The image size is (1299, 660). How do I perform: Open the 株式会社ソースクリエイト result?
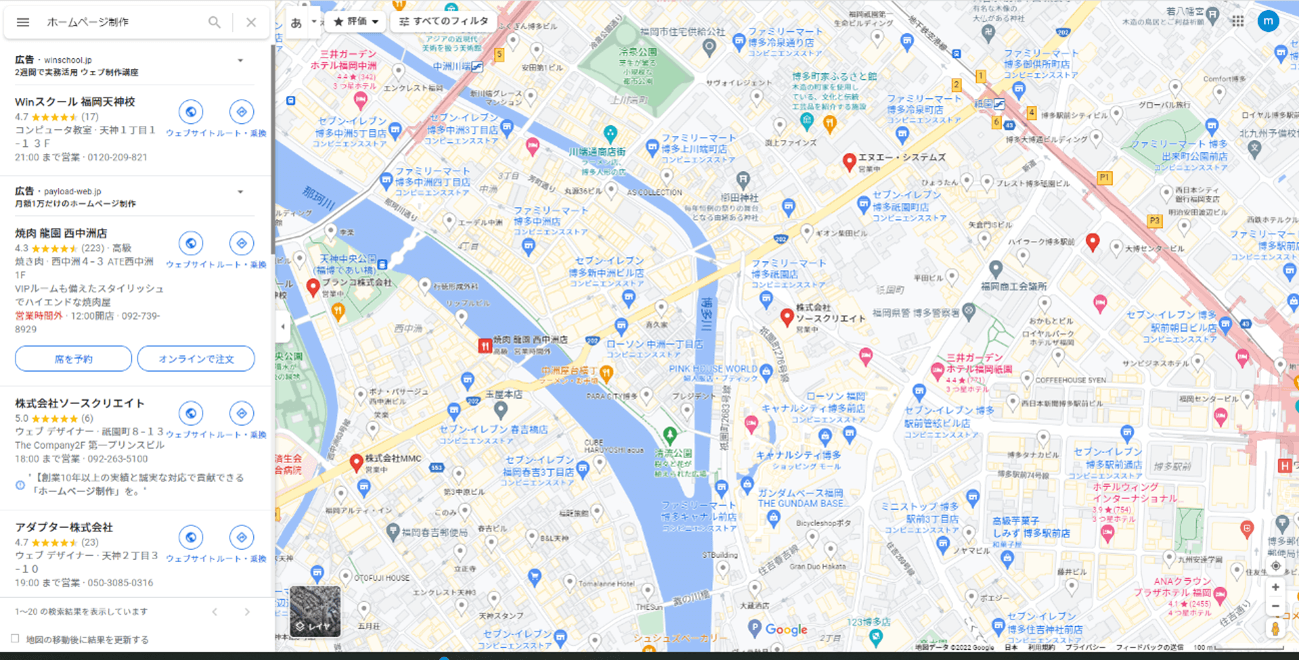tap(80, 403)
